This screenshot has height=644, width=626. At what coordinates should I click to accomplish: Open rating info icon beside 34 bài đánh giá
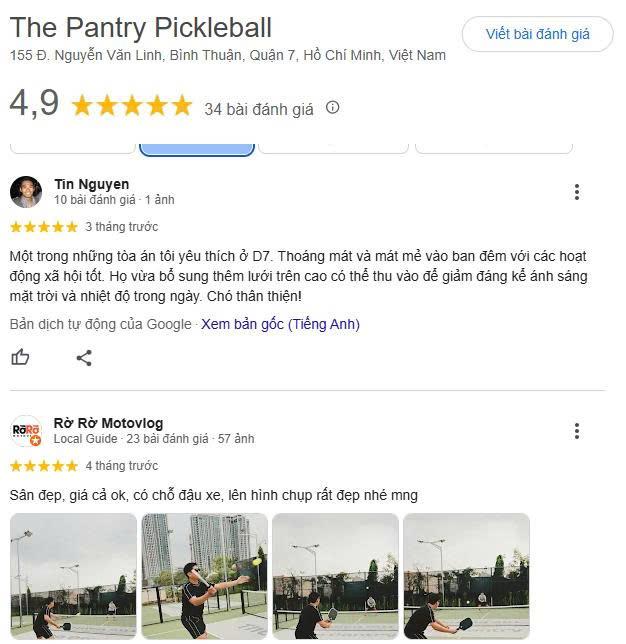333,108
